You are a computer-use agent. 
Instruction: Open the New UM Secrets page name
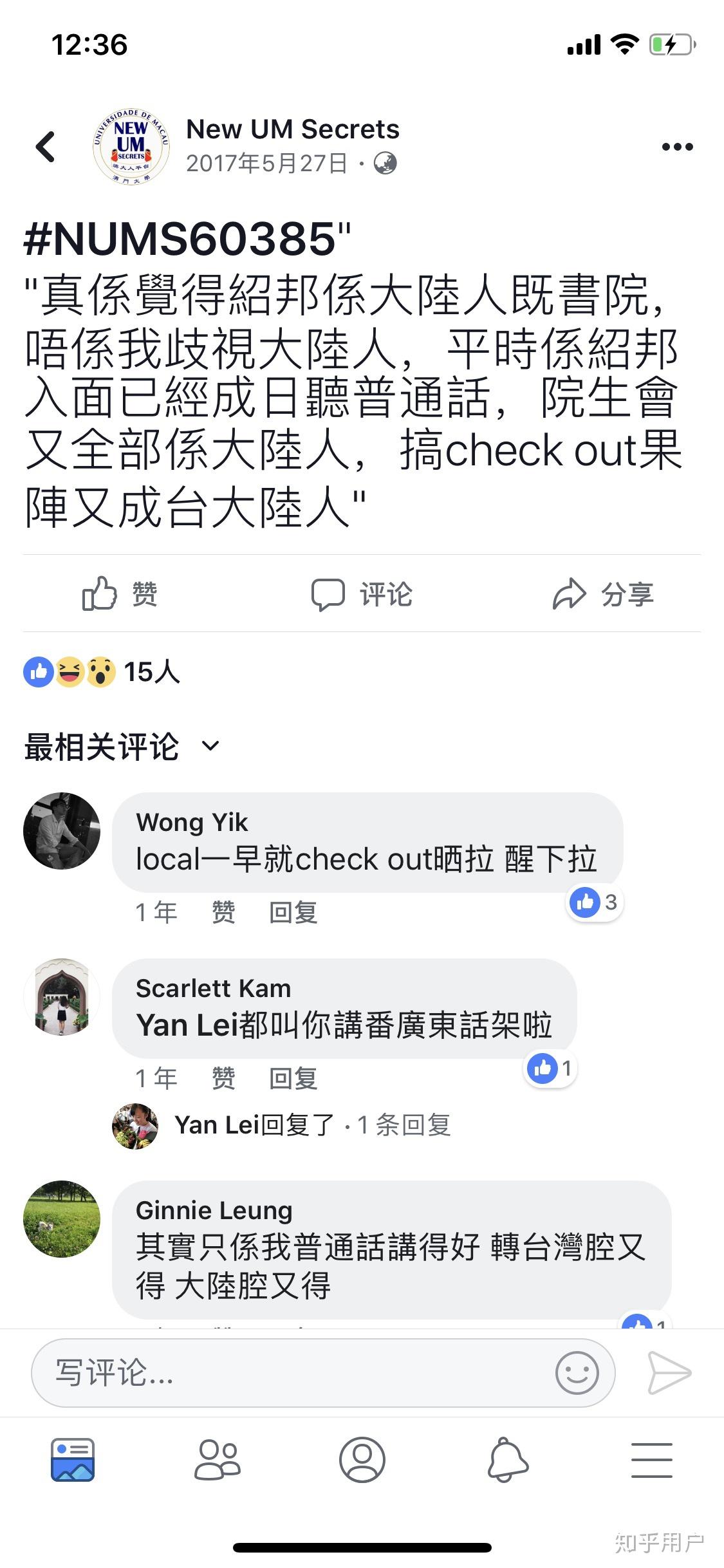pos(293,129)
